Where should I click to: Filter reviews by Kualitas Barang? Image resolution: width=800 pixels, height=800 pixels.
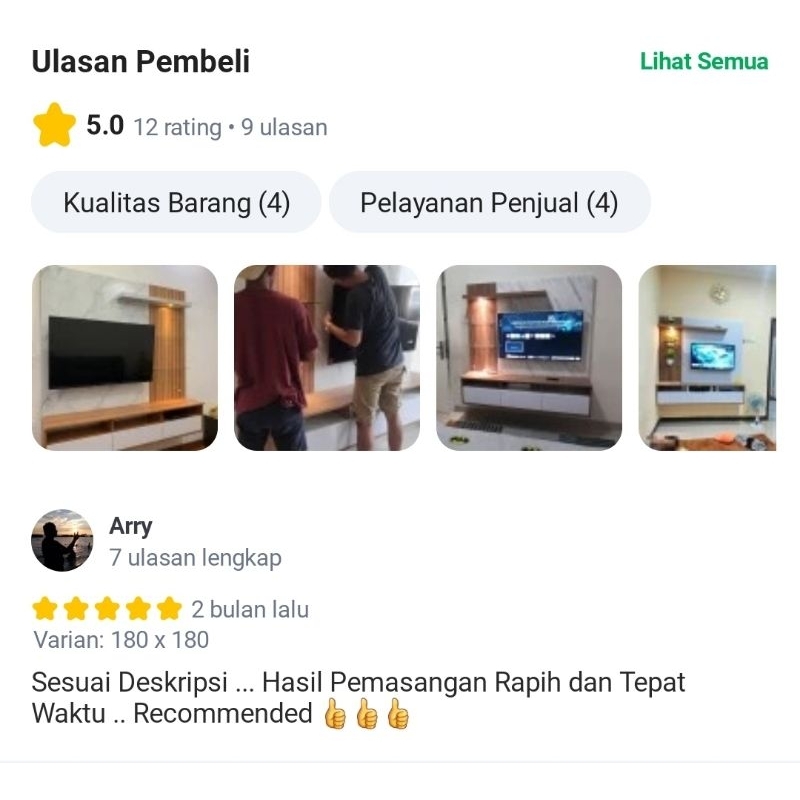(176, 203)
